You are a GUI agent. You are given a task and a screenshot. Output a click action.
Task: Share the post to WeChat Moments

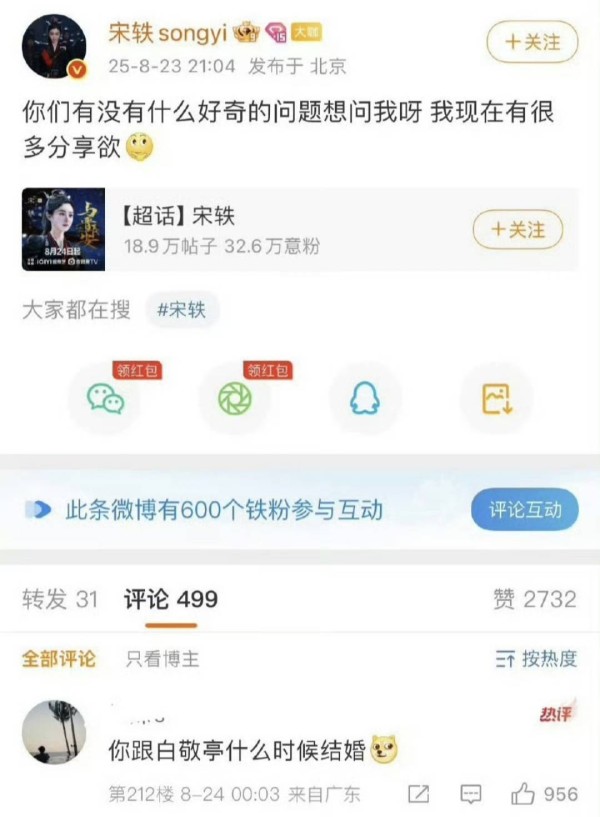click(x=235, y=399)
